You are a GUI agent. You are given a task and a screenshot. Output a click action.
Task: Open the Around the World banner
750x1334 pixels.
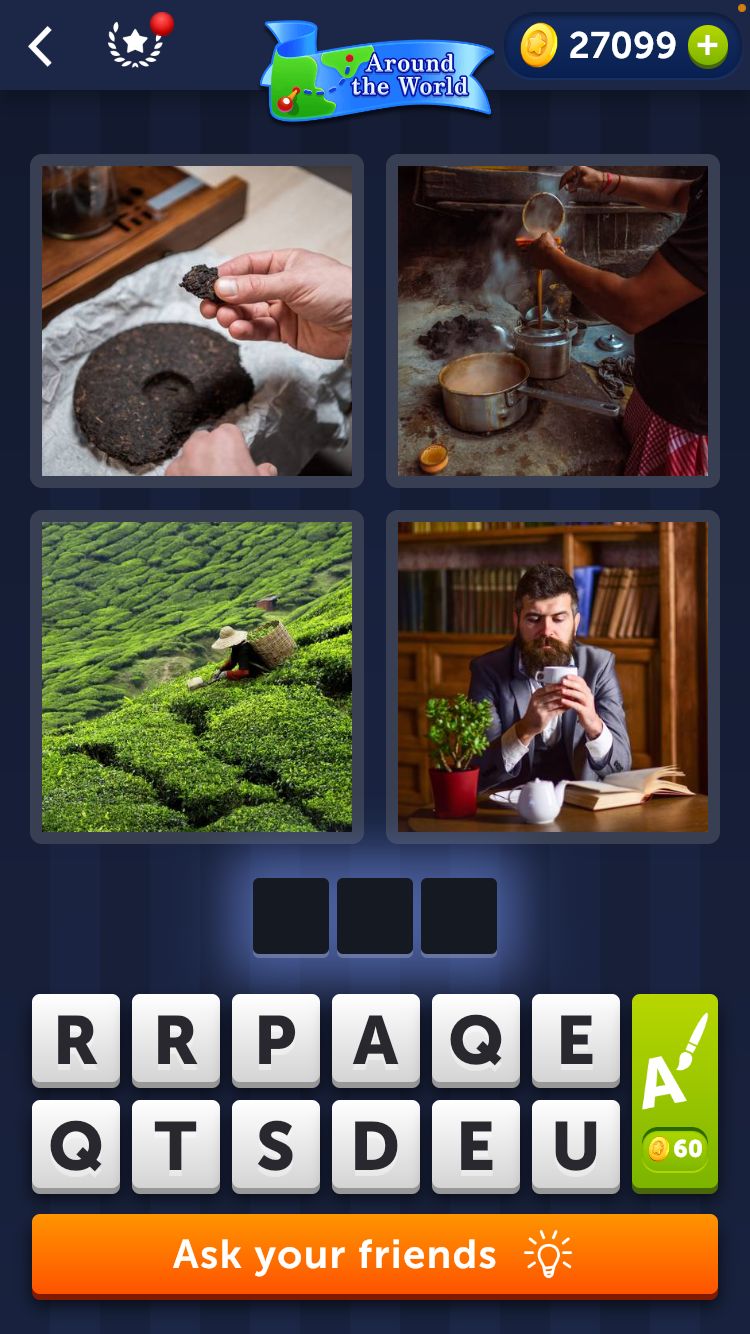pos(378,72)
